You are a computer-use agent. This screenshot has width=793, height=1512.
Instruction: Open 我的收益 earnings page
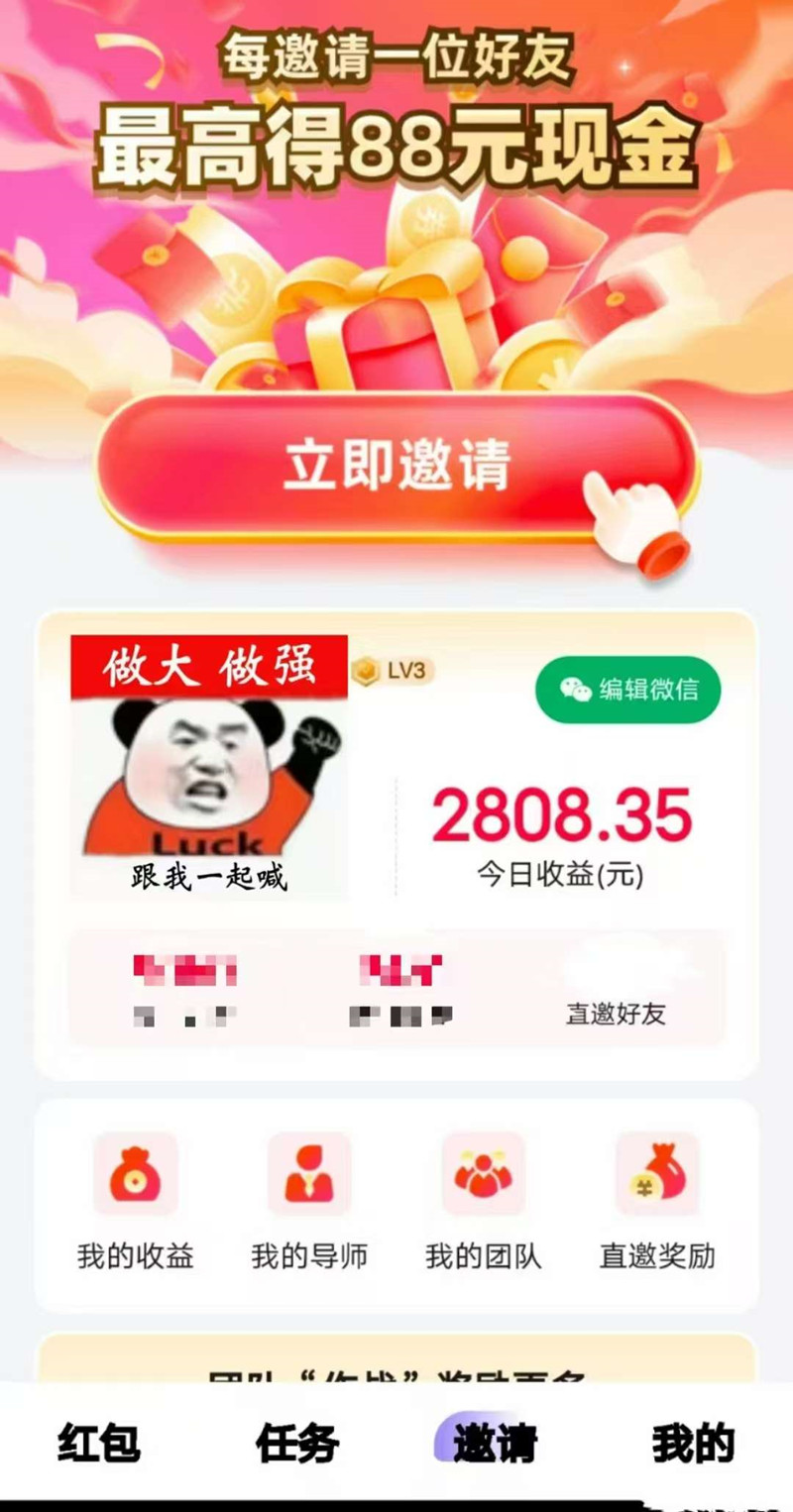tap(136, 1201)
